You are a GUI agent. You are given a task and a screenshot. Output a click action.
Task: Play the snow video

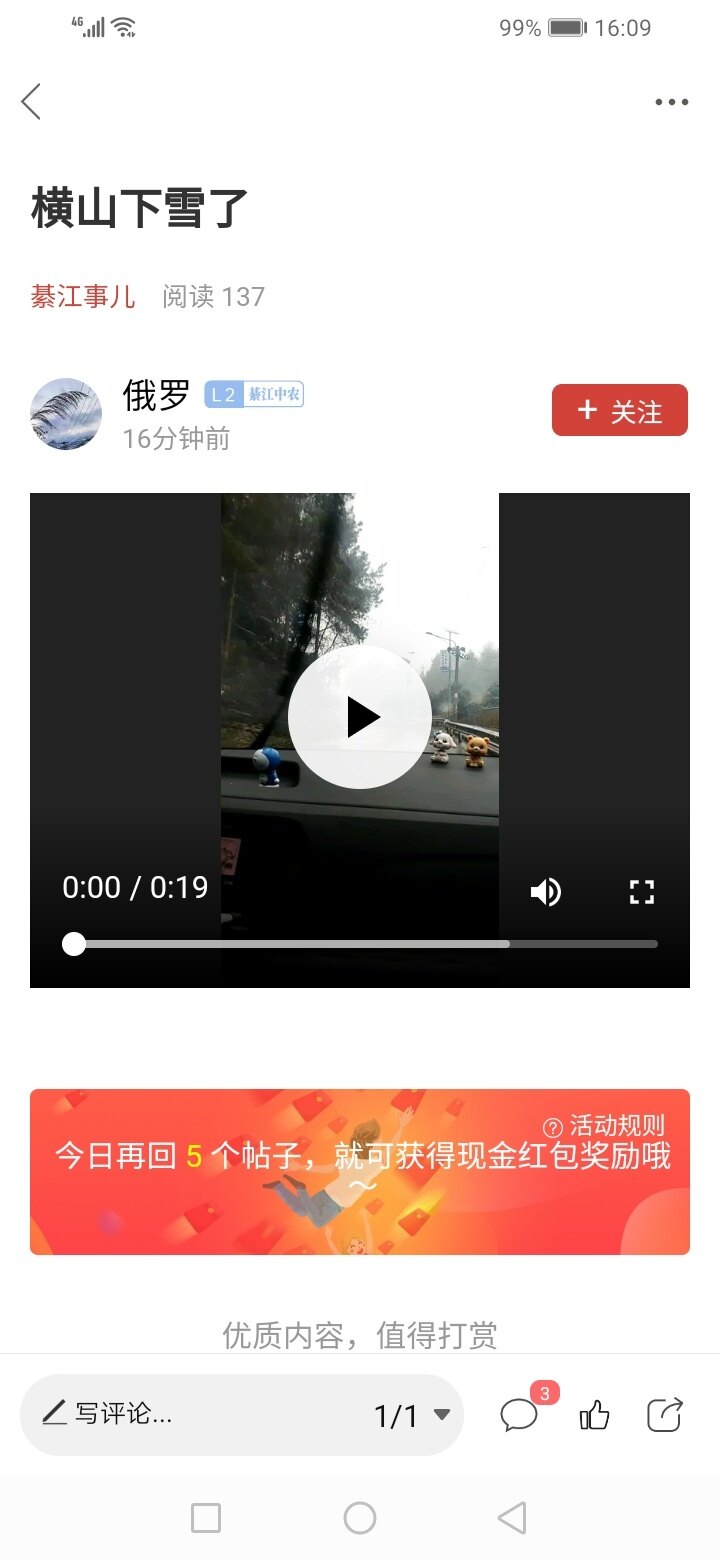(360, 717)
